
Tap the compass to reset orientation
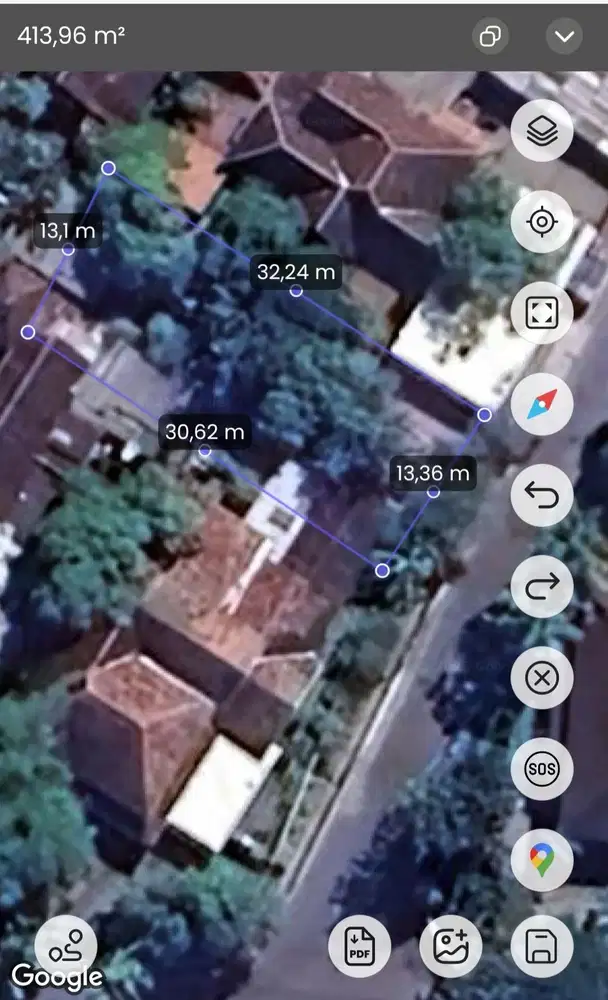(x=541, y=404)
